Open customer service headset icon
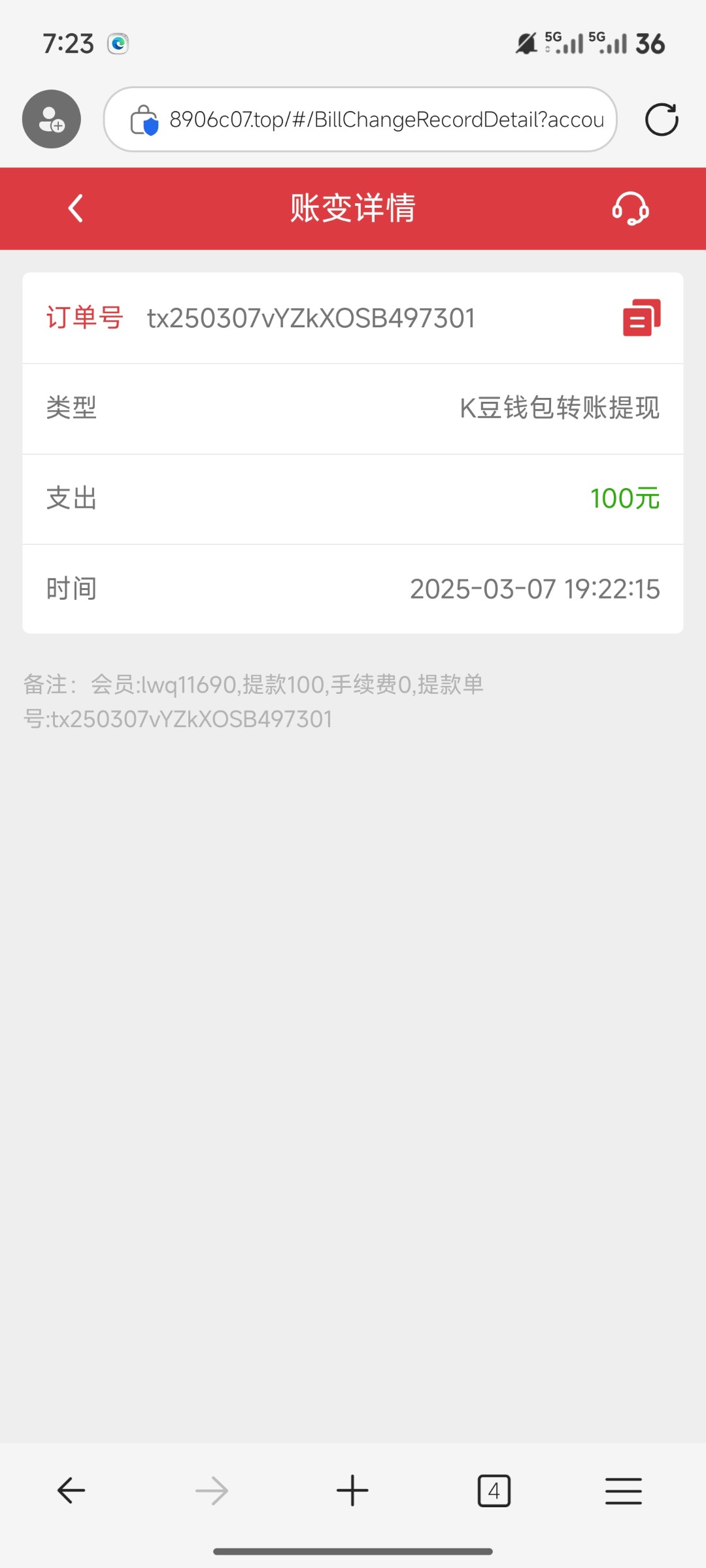The height and width of the screenshot is (1568, 706). [630, 208]
